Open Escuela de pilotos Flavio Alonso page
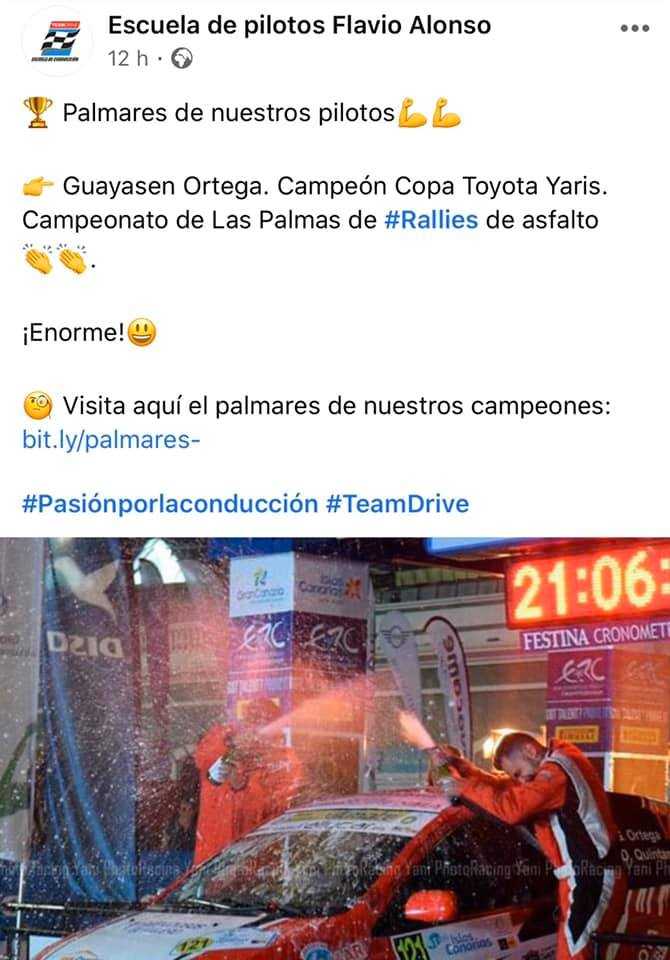 [299, 24]
